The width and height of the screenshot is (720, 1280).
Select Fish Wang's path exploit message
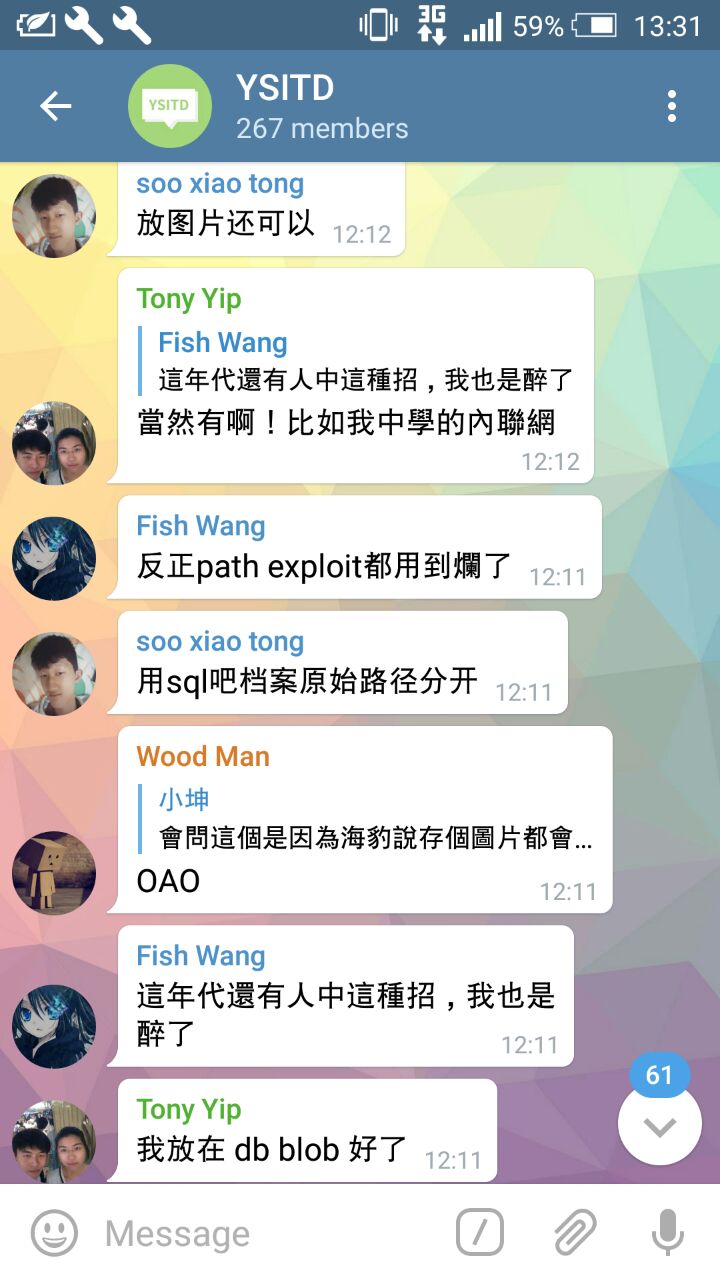(x=325, y=568)
